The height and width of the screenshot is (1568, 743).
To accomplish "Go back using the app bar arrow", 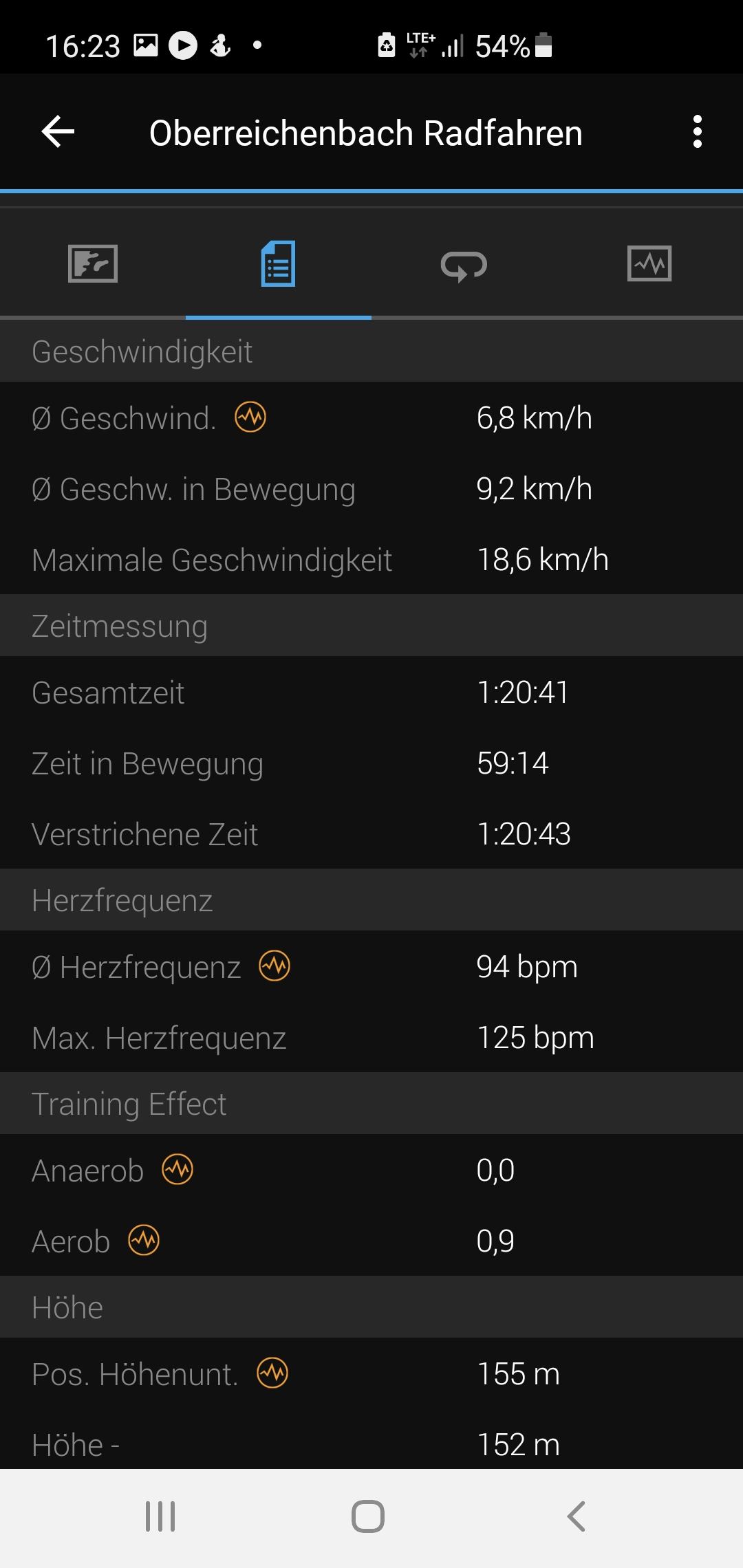I will point(58,132).
